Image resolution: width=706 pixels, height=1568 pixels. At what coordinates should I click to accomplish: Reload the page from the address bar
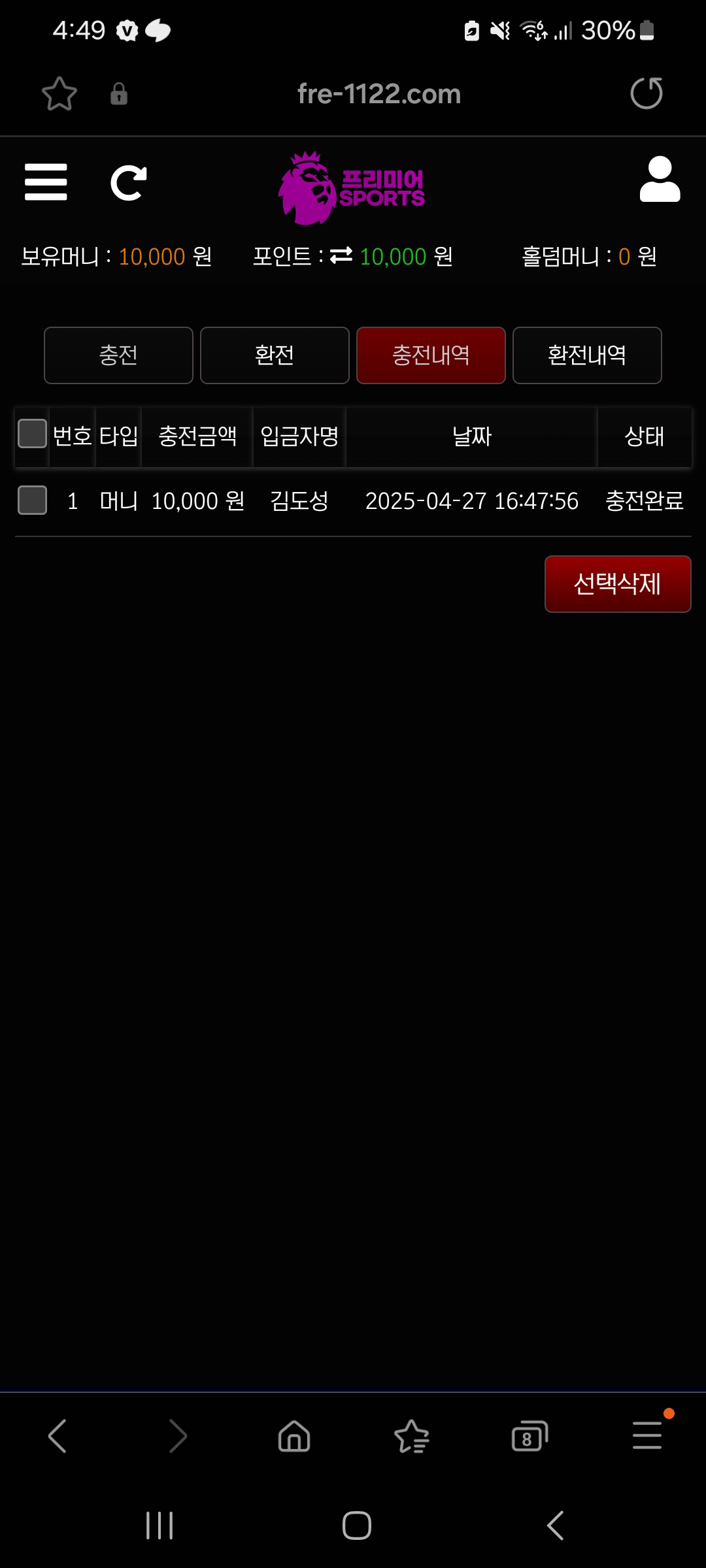tap(646, 93)
